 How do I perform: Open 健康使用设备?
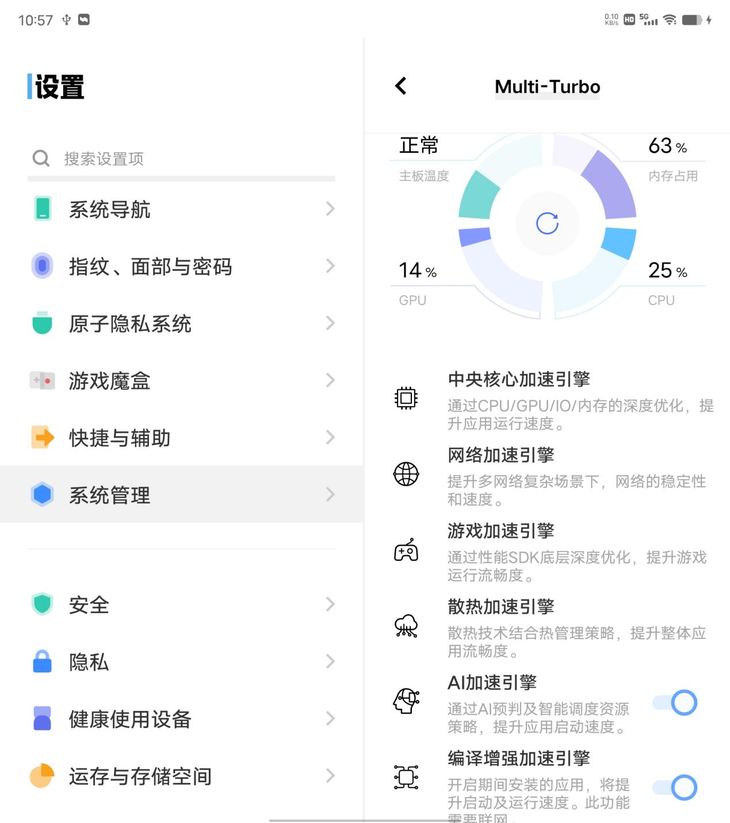pos(182,719)
